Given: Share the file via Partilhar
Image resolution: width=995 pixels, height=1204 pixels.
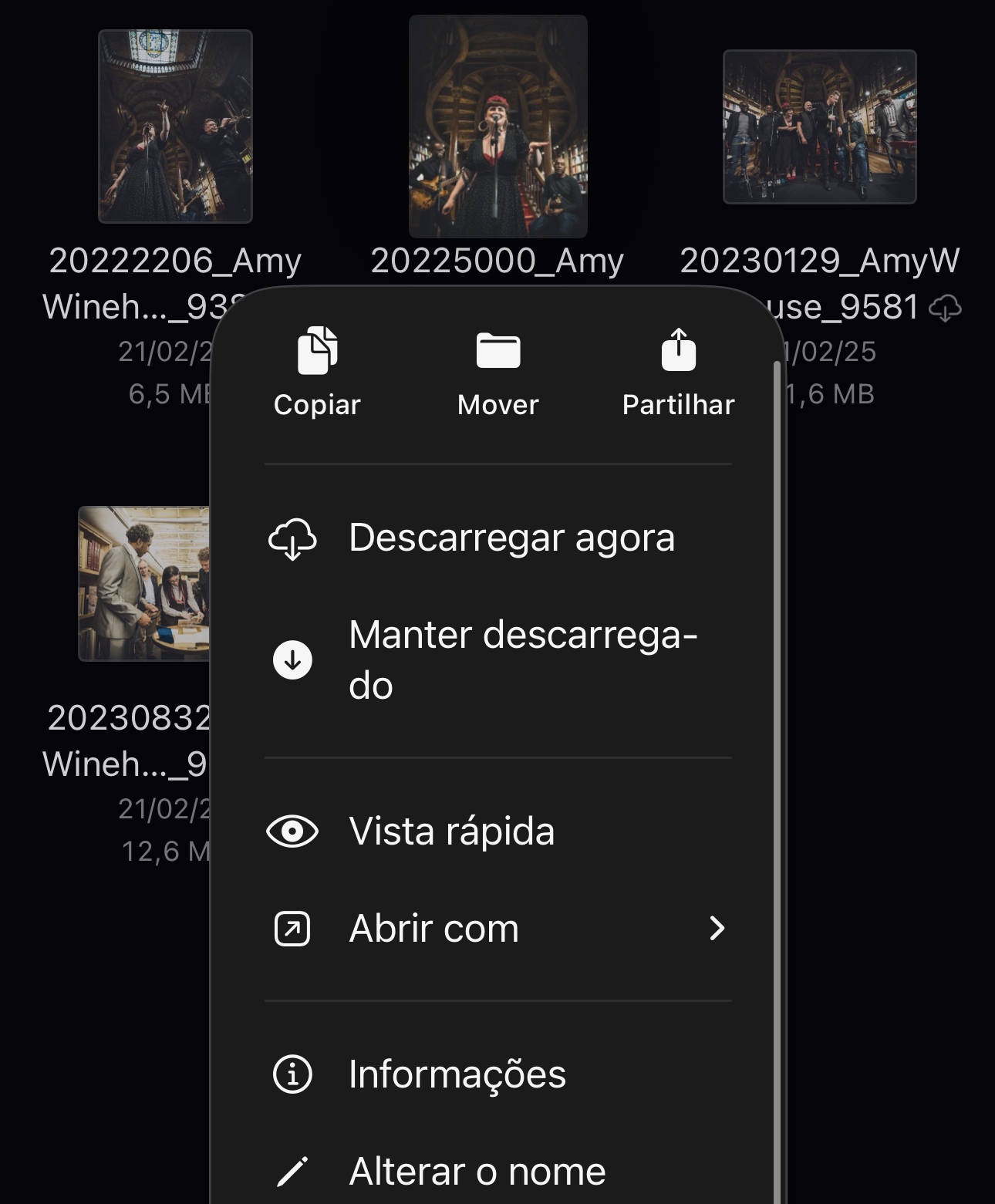Looking at the screenshot, I should (678, 370).
